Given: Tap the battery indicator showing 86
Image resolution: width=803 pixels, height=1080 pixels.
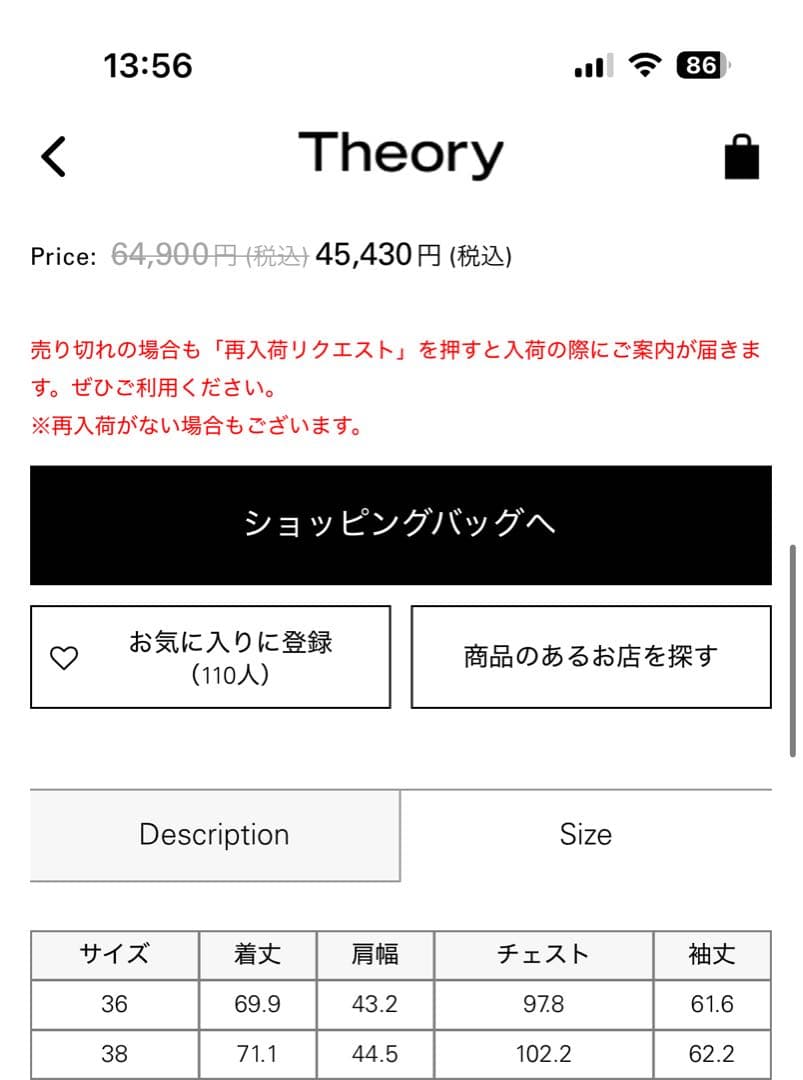Looking at the screenshot, I should [x=704, y=64].
